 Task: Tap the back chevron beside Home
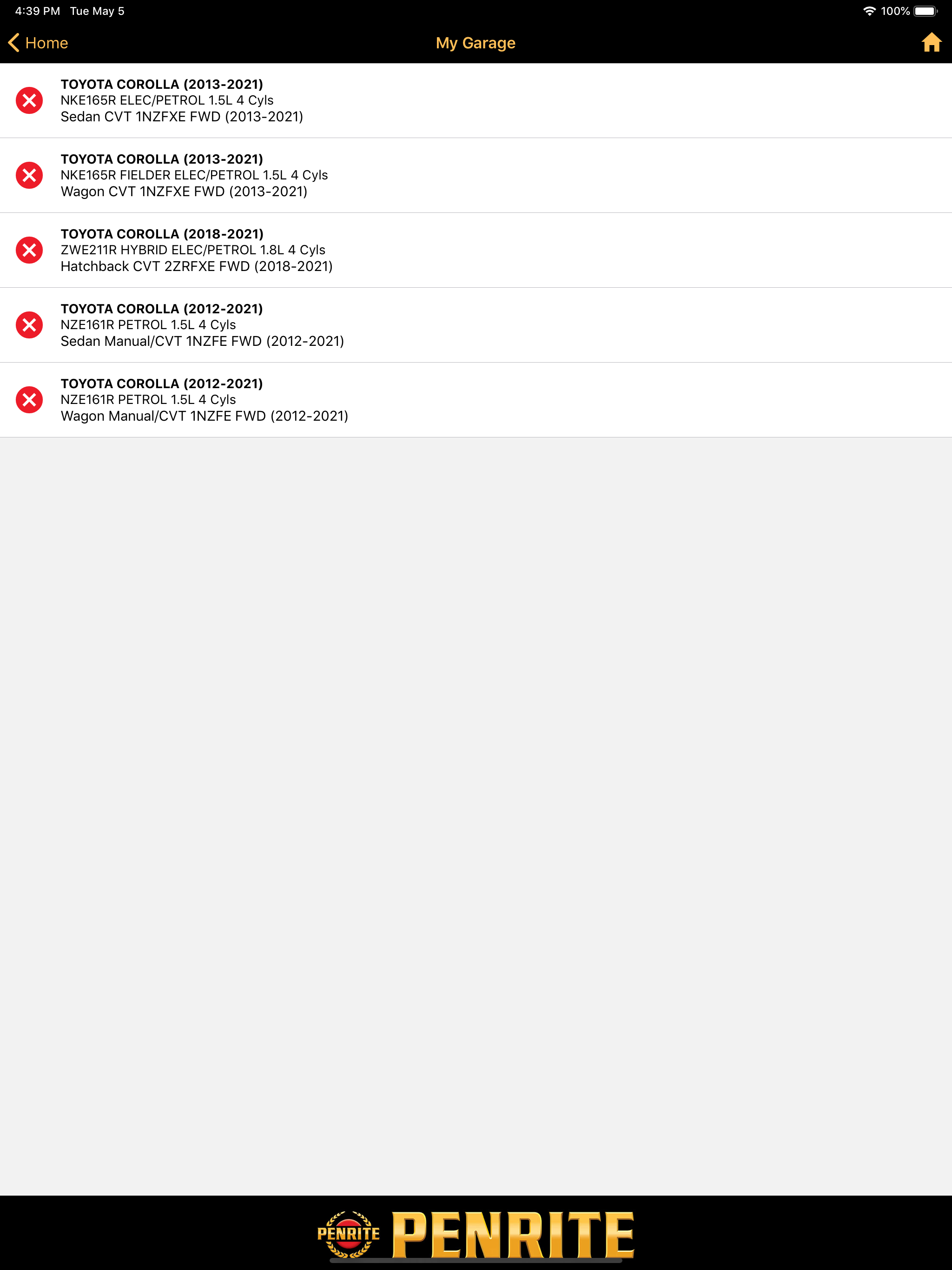pos(14,42)
